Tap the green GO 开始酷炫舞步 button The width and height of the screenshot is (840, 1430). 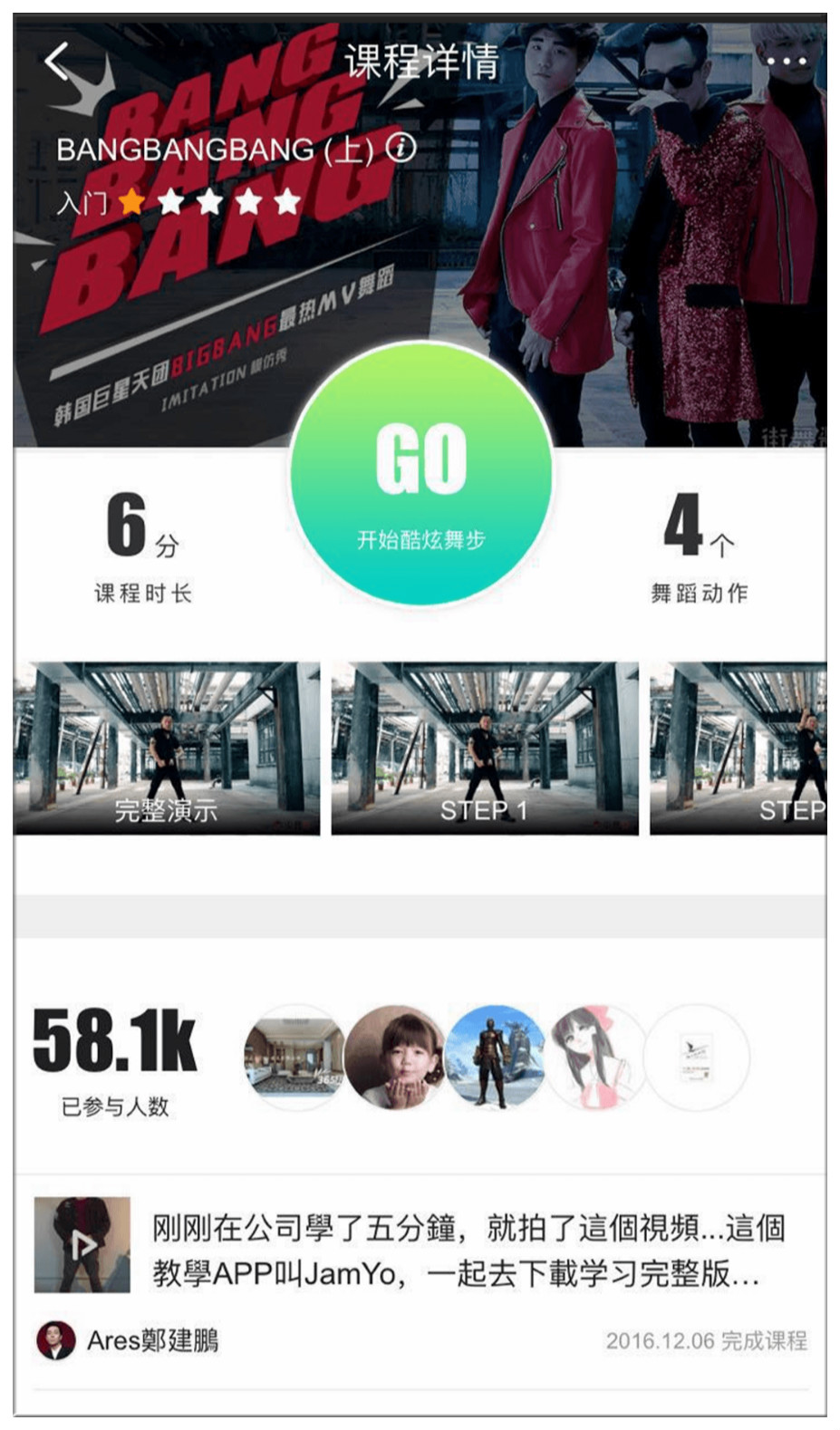tap(421, 473)
